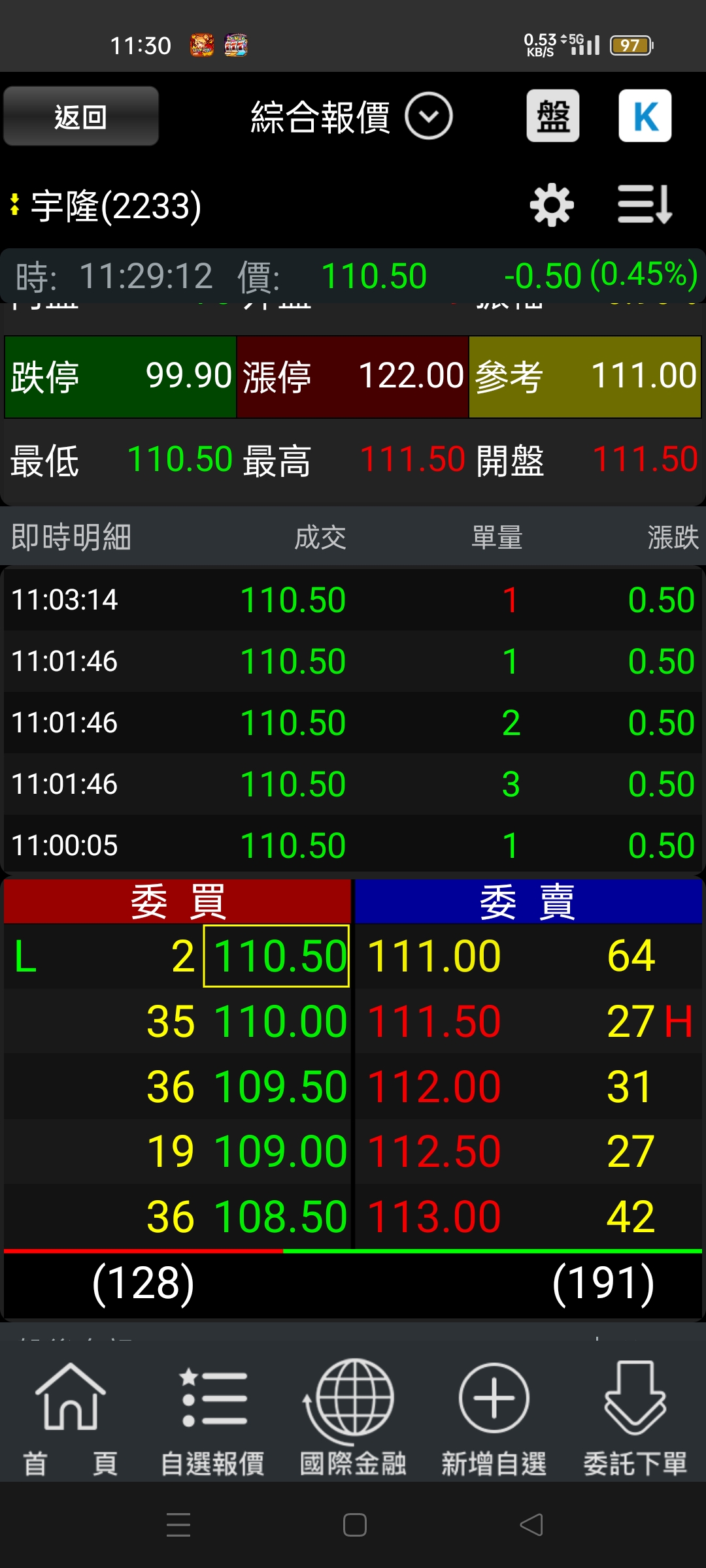Select the 111.00 ask price
This screenshot has width=706, height=1568.
(x=434, y=956)
